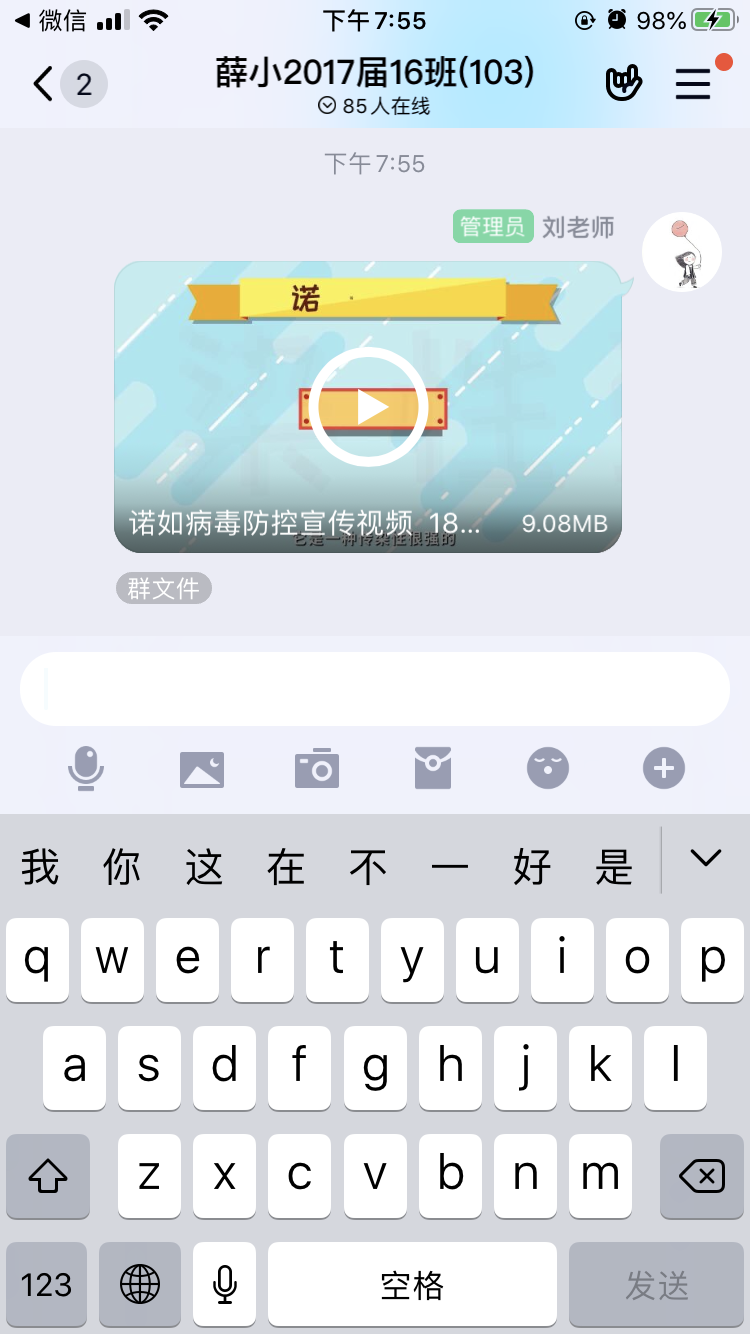Open the camera to take a photo
The width and height of the screenshot is (750, 1334).
click(317, 769)
